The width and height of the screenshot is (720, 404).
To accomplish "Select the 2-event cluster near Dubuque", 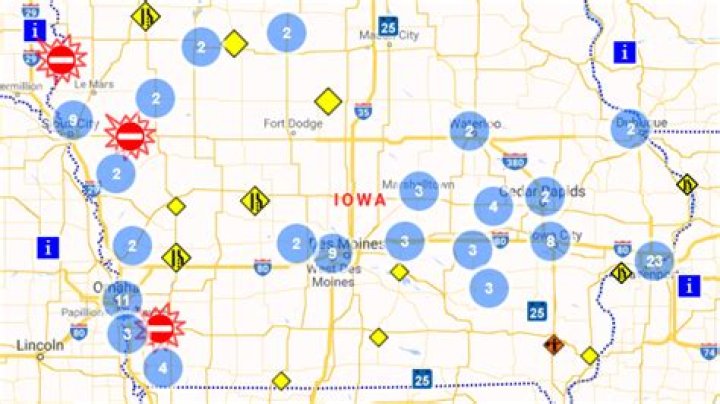I will point(630,129).
